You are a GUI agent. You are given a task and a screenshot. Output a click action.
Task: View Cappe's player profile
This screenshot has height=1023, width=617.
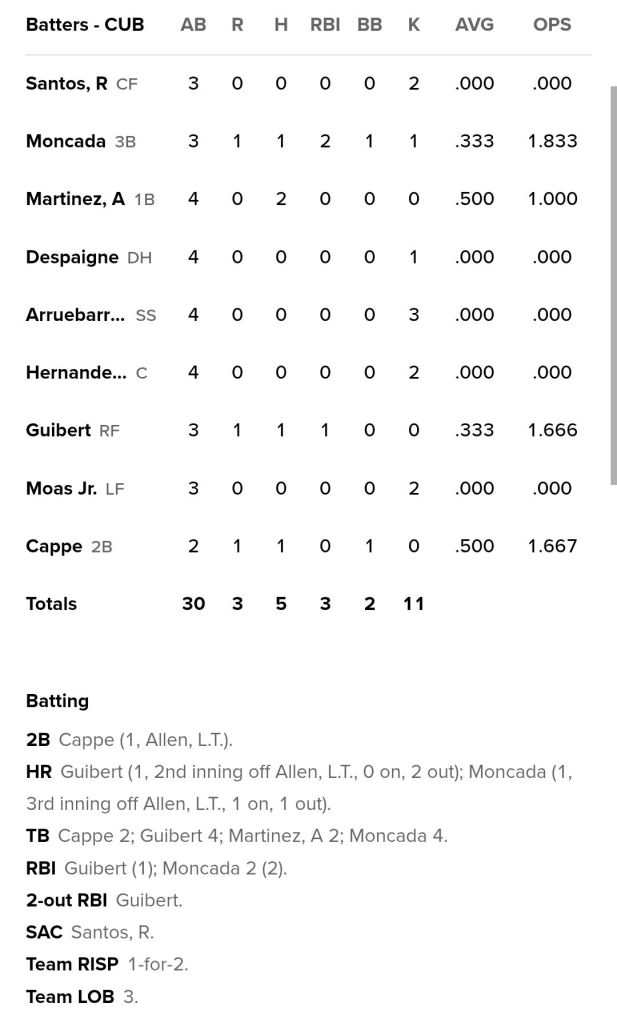53,546
